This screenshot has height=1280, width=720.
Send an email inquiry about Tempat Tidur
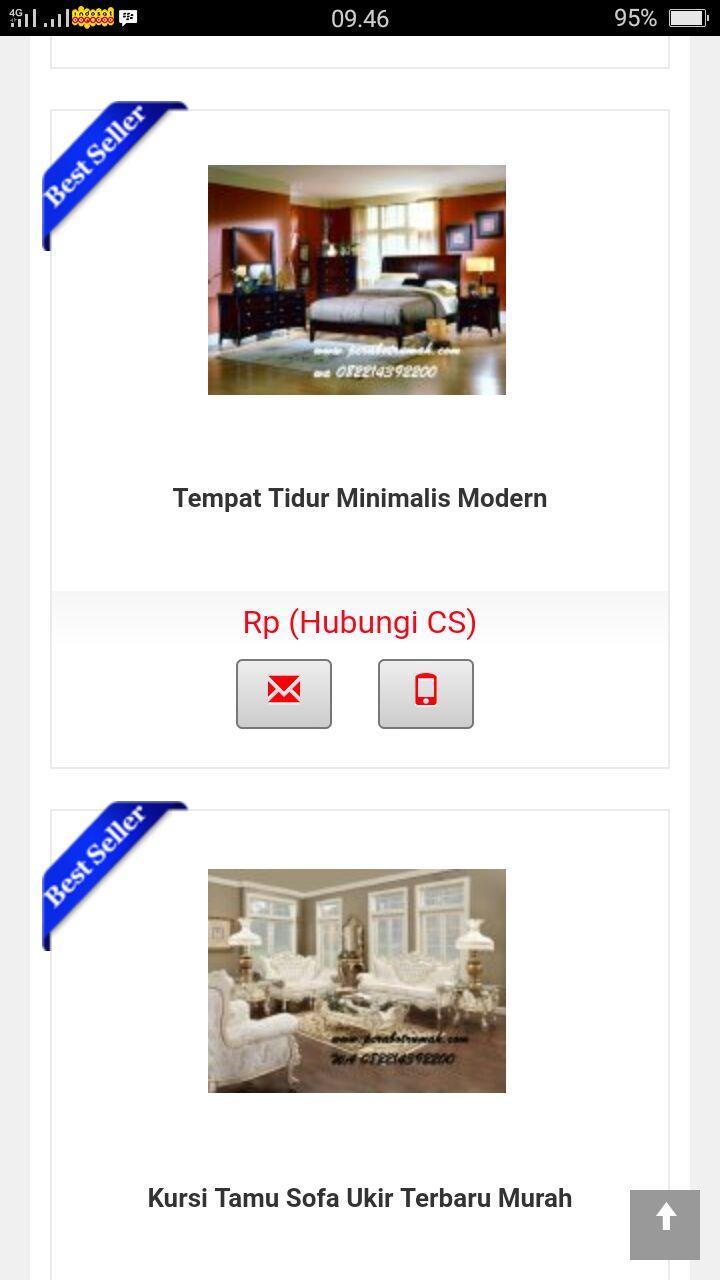click(284, 693)
